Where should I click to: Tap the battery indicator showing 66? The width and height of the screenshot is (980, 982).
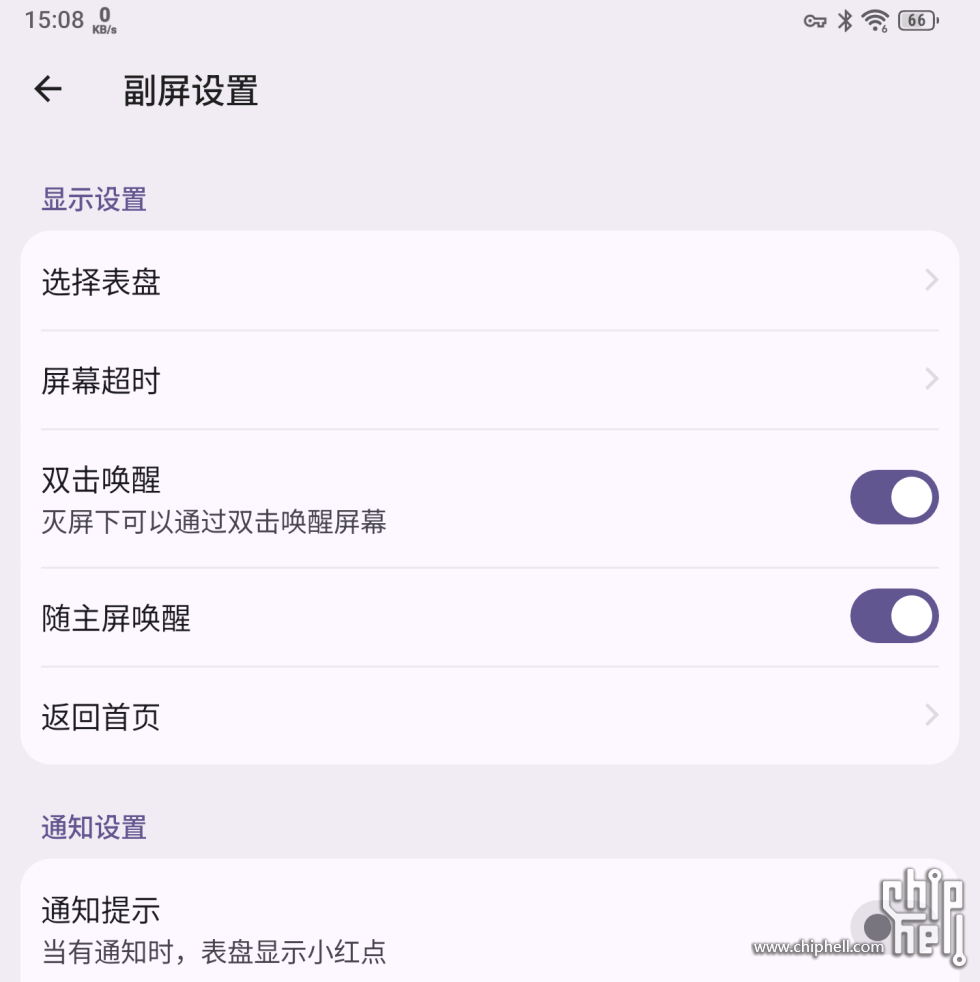pos(916,19)
